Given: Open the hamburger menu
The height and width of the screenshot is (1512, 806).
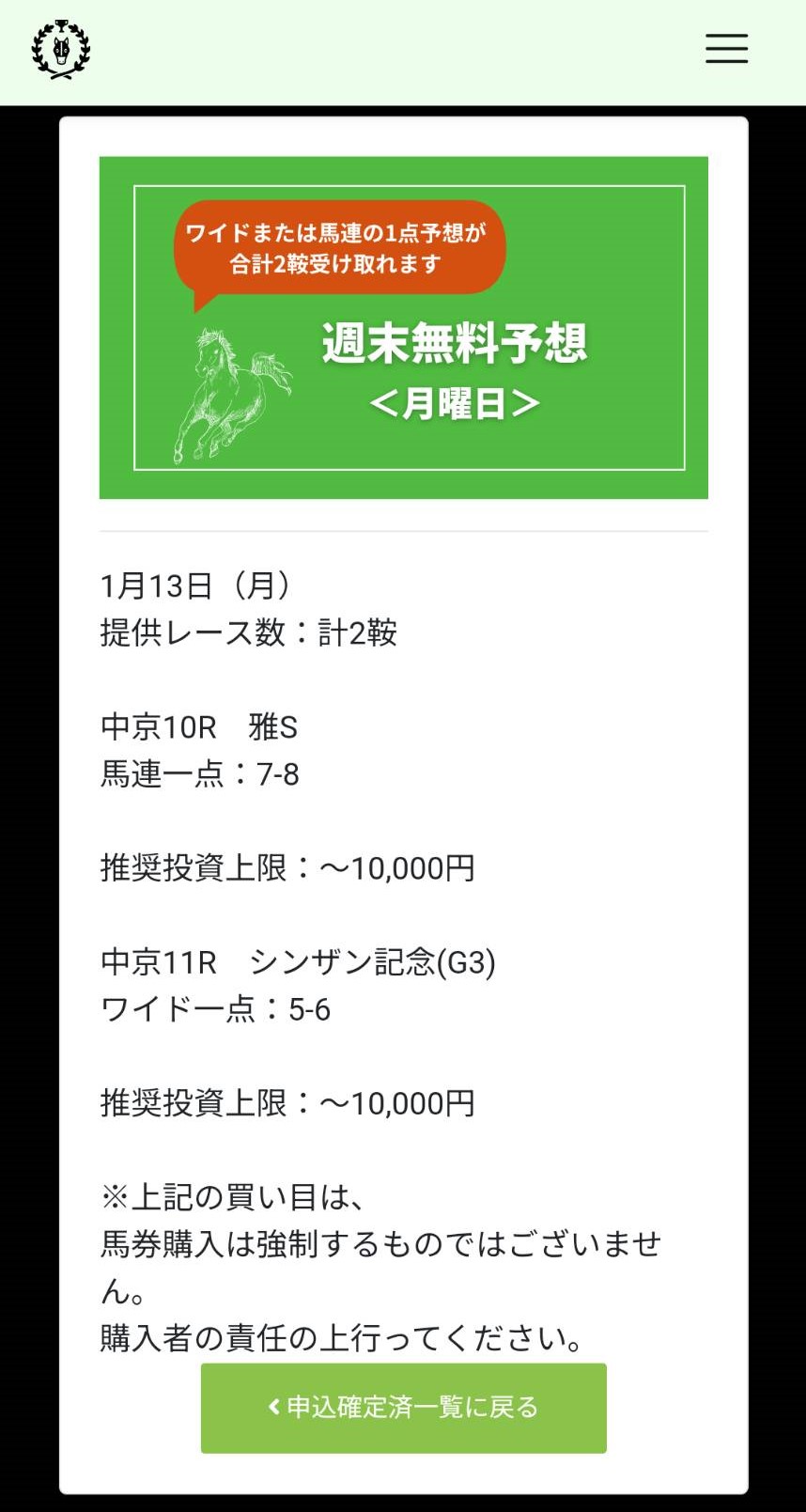Looking at the screenshot, I should click(x=726, y=49).
